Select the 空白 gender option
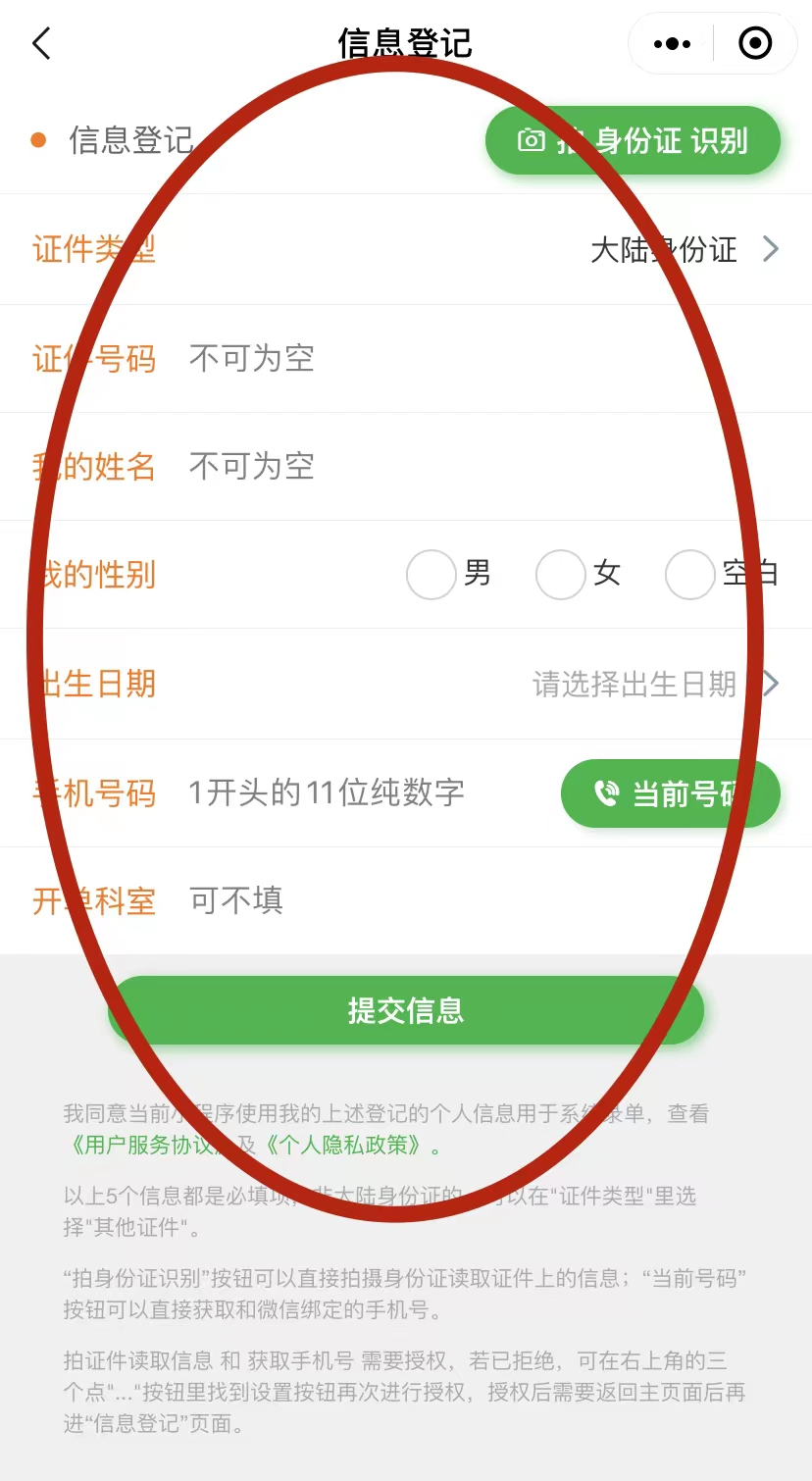 (690, 575)
